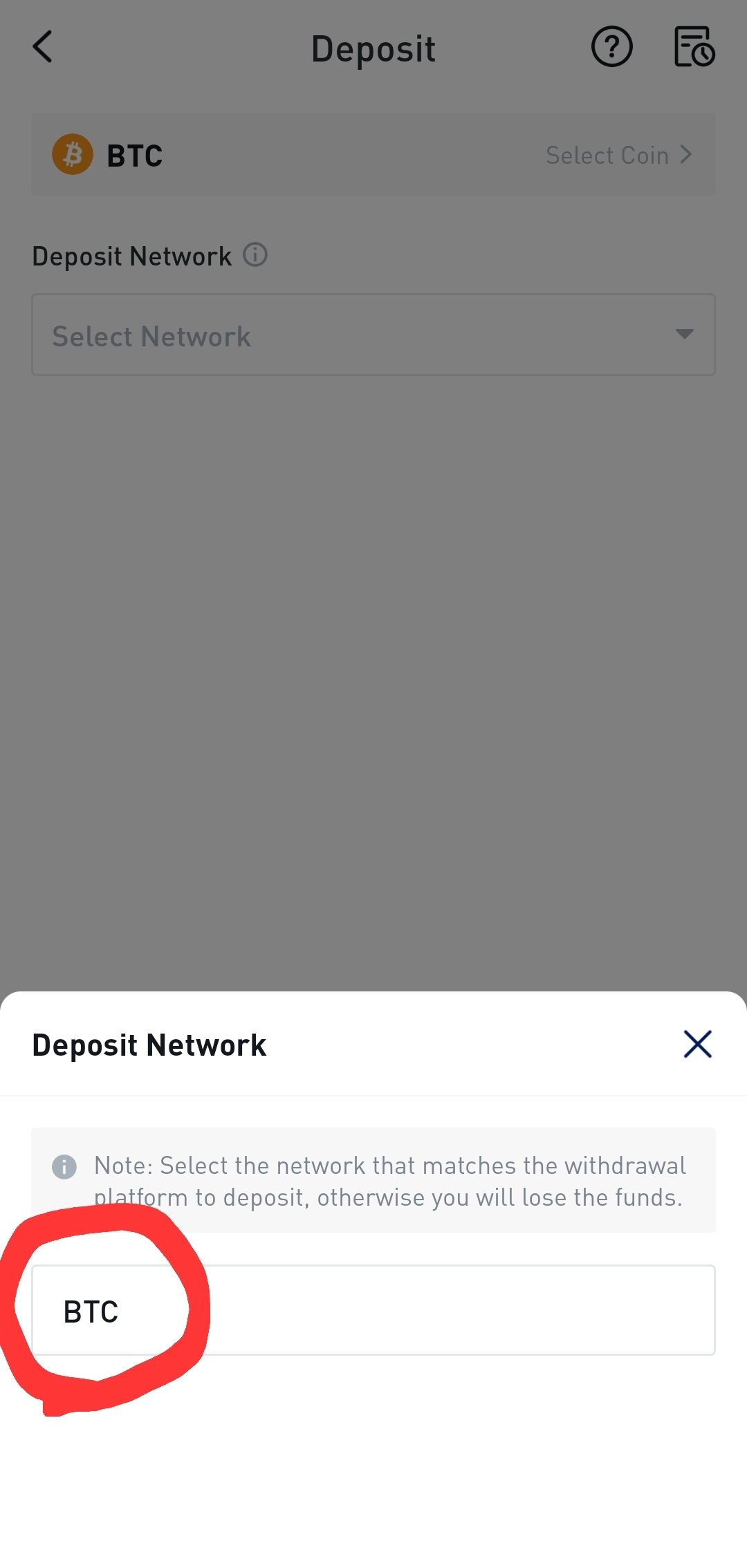Close the Deposit Network sheet
The image size is (747, 1568).
697,1044
